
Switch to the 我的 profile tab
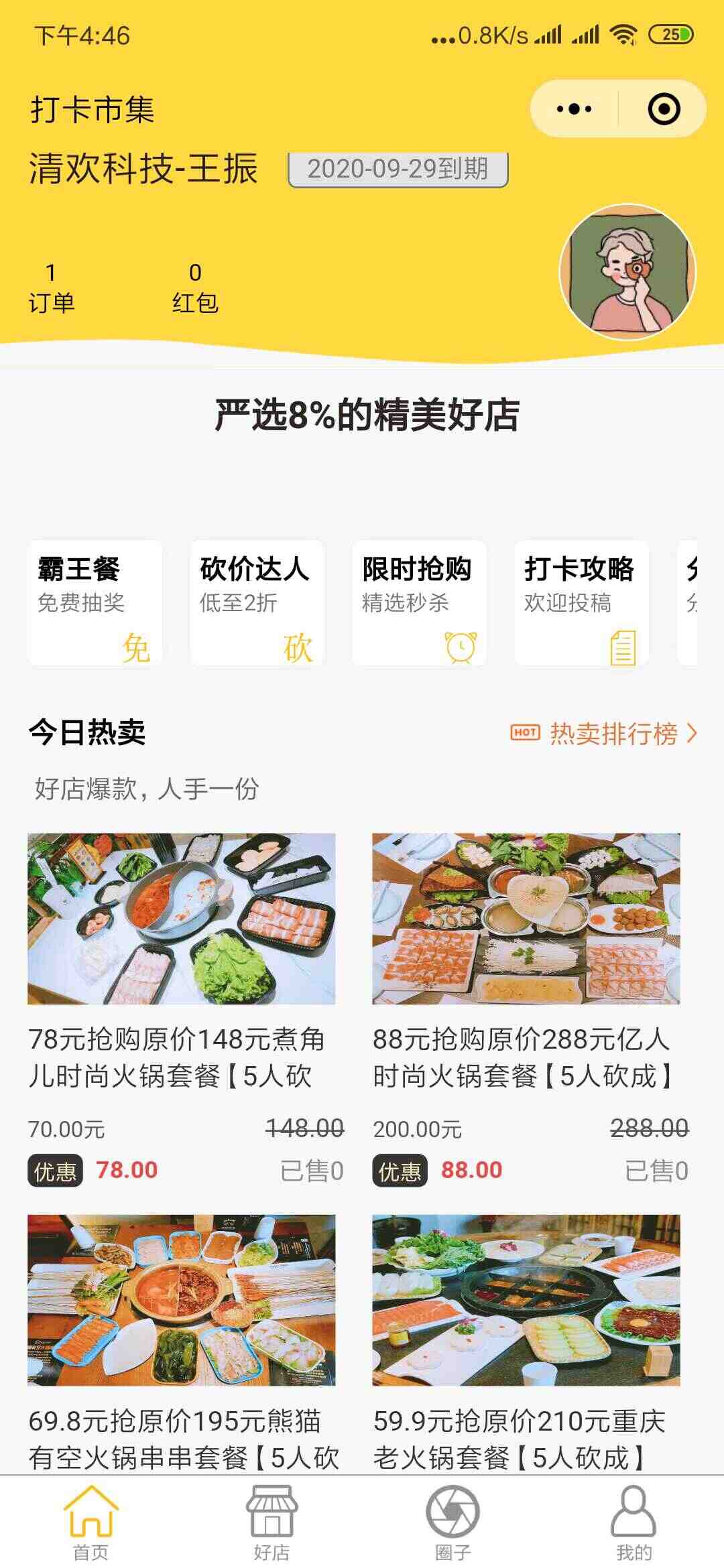[x=633, y=1522]
